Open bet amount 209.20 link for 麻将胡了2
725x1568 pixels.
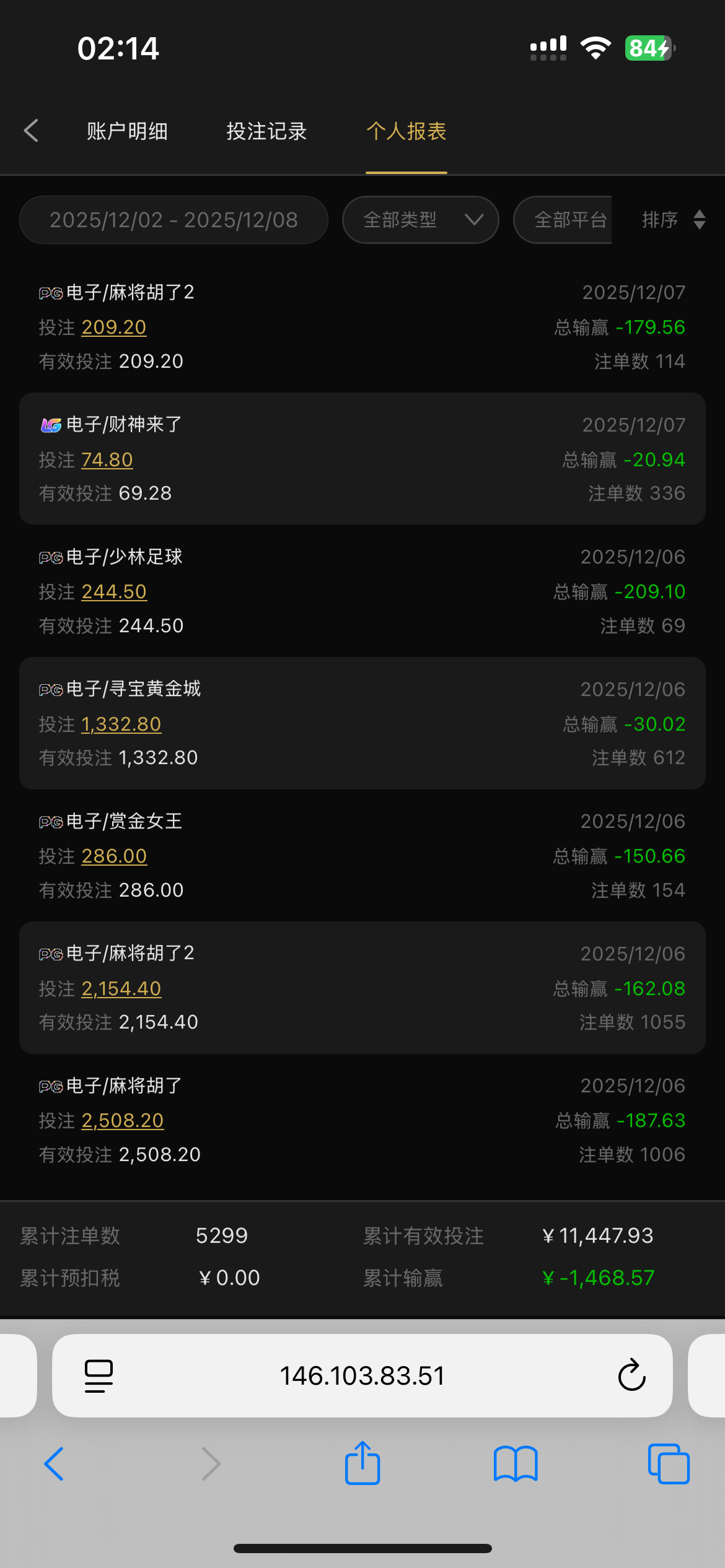(x=114, y=327)
